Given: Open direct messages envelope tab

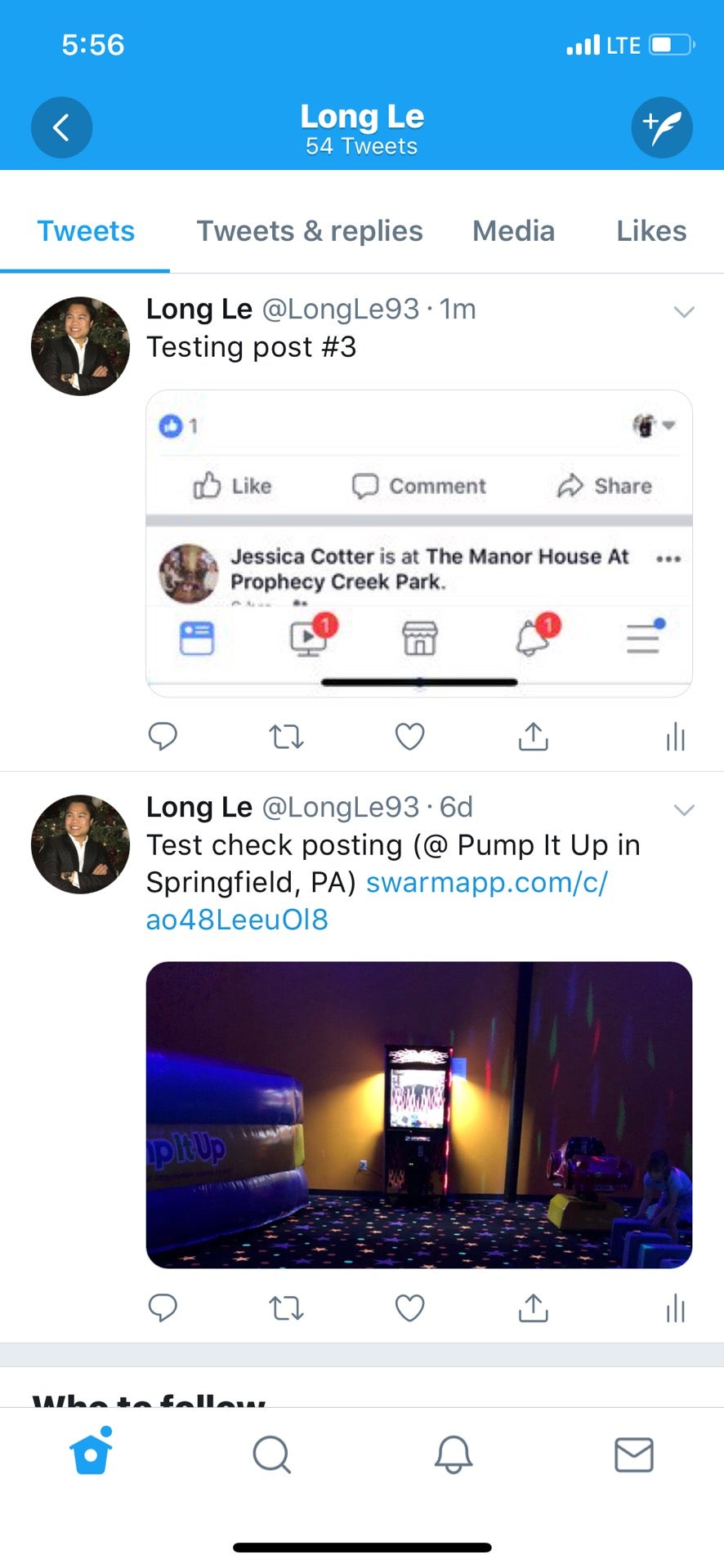Looking at the screenshot, I should [x=633, y=1454].
